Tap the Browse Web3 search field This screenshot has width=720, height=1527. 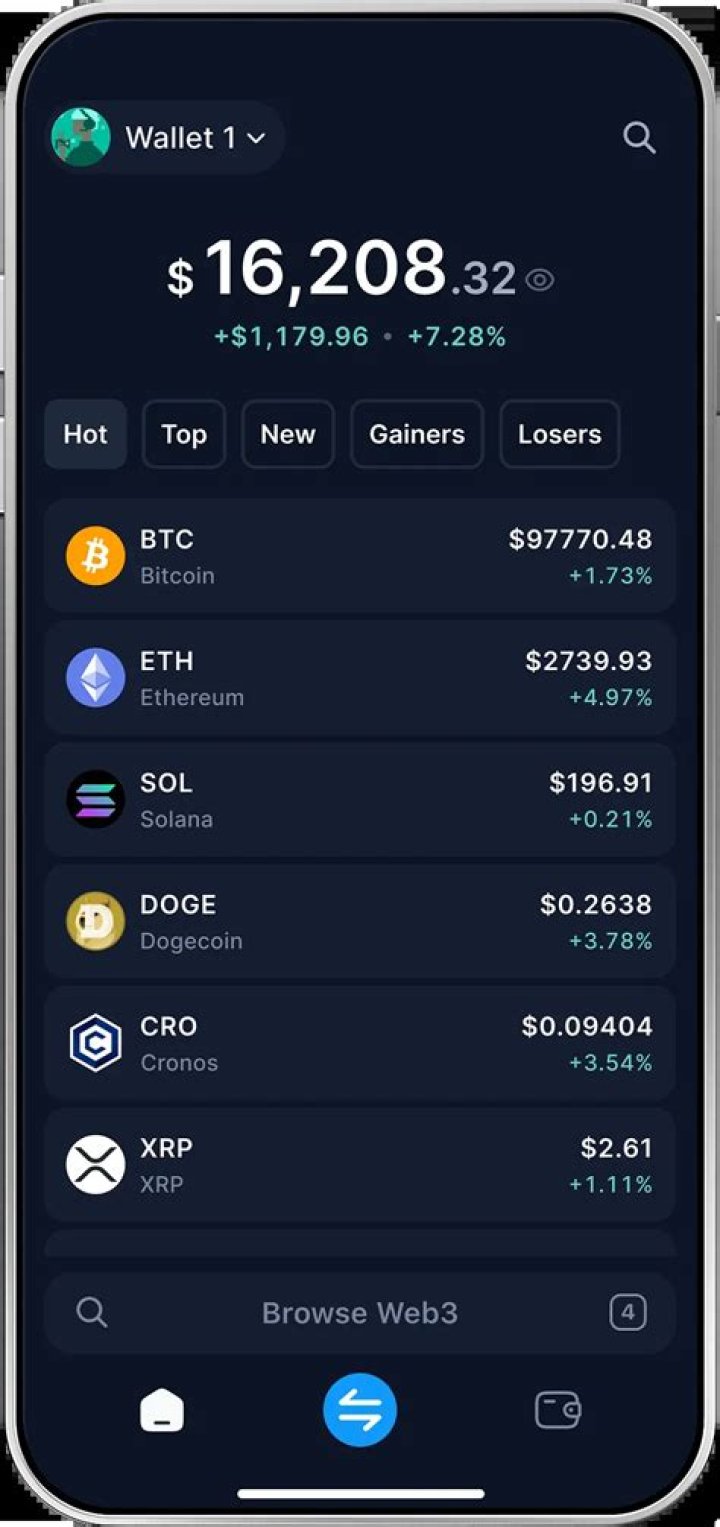pos(360,1312)
